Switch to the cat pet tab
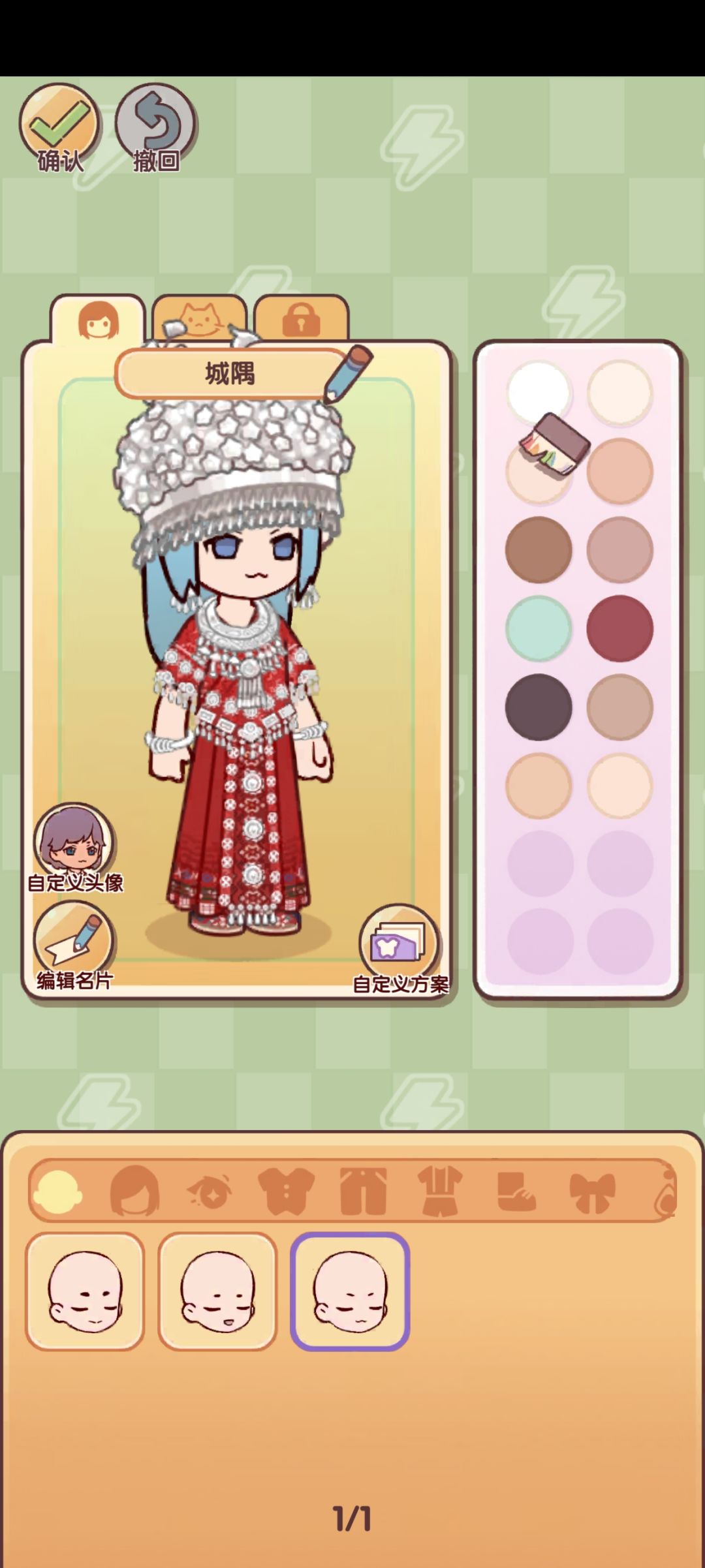 click(200, 319)
